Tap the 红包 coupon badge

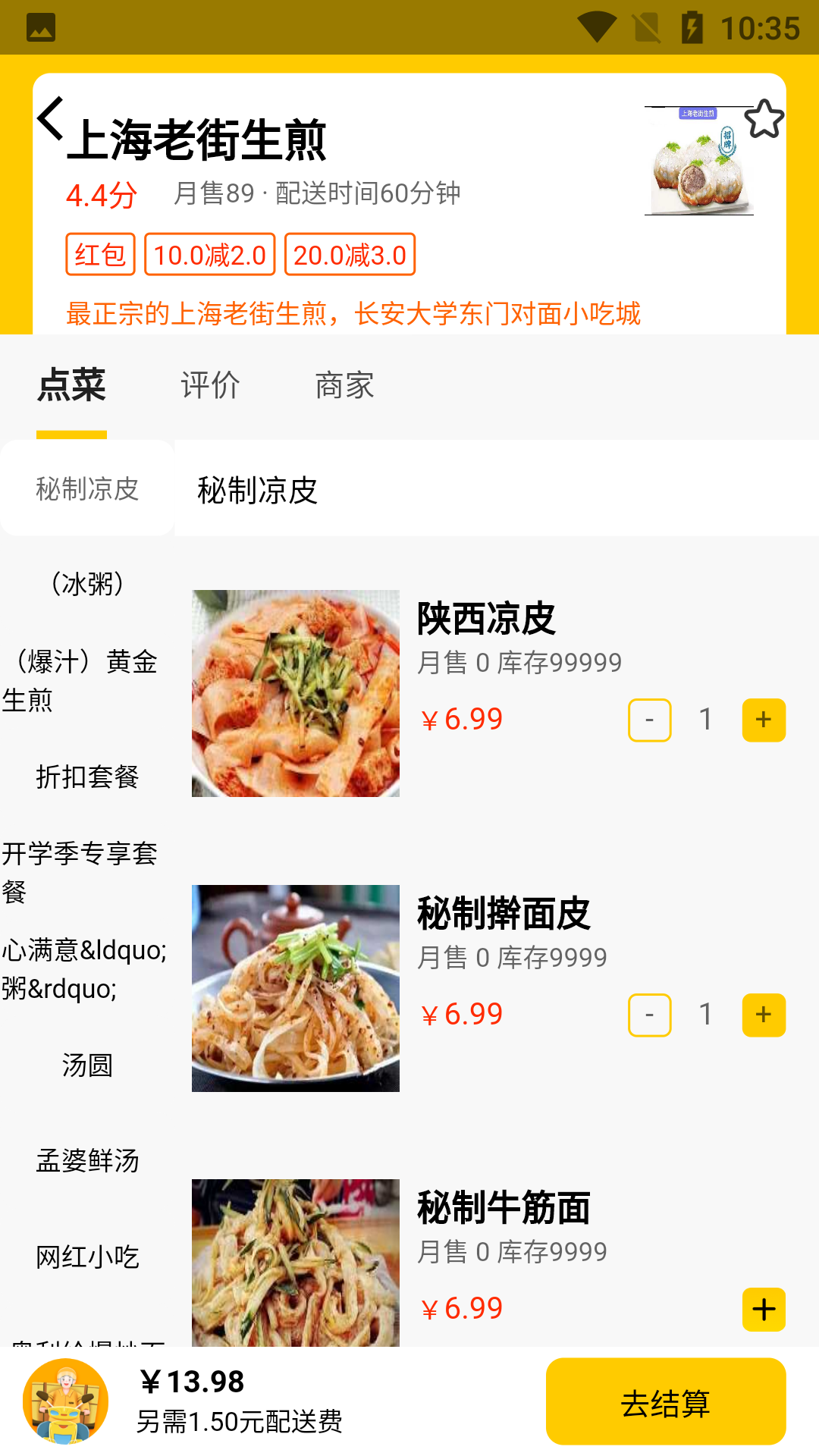point(99,254)
